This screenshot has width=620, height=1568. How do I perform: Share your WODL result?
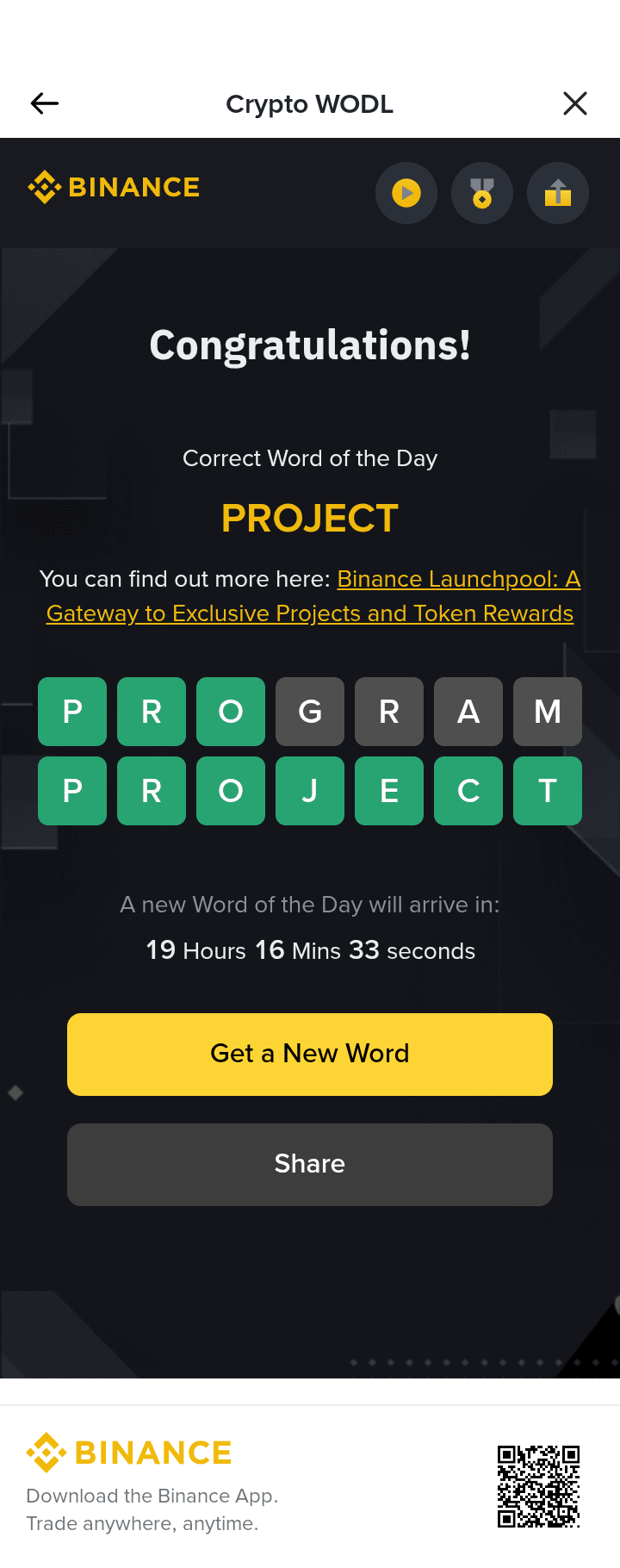point(310,1164)
